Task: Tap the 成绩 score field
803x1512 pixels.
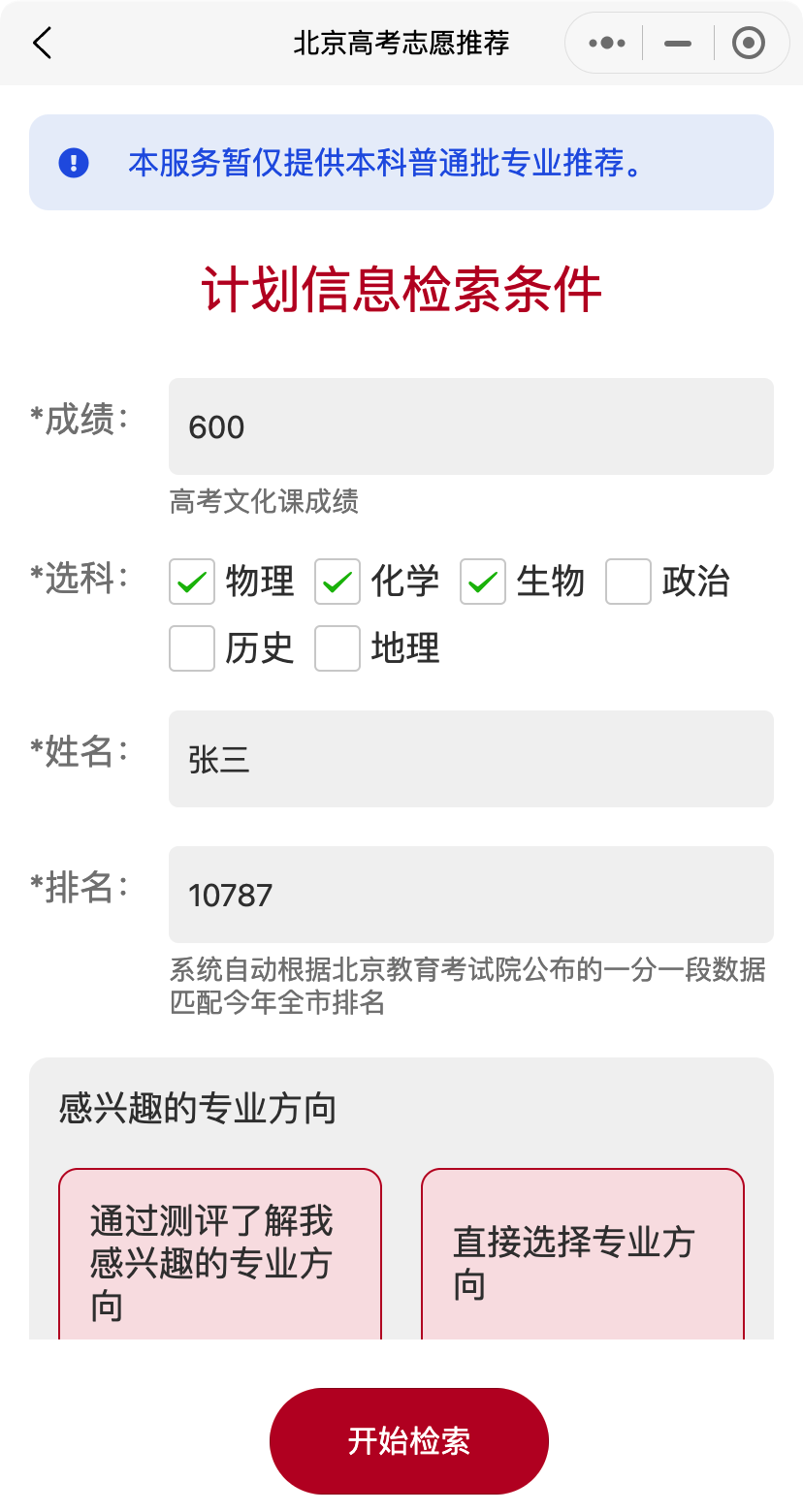Action: [471, 426]
